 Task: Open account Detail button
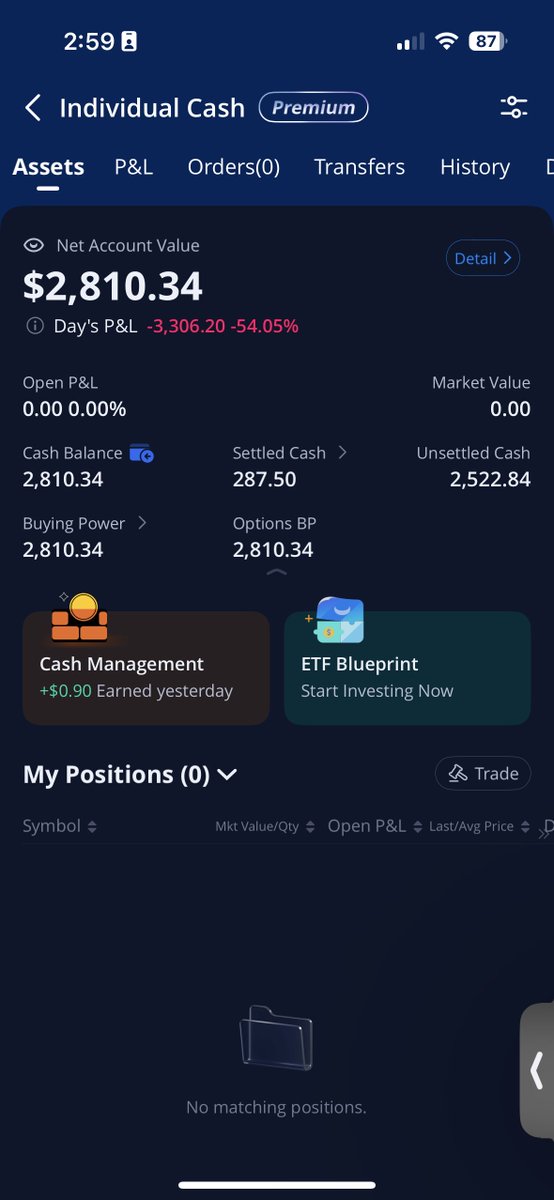[x=483, y=258]
